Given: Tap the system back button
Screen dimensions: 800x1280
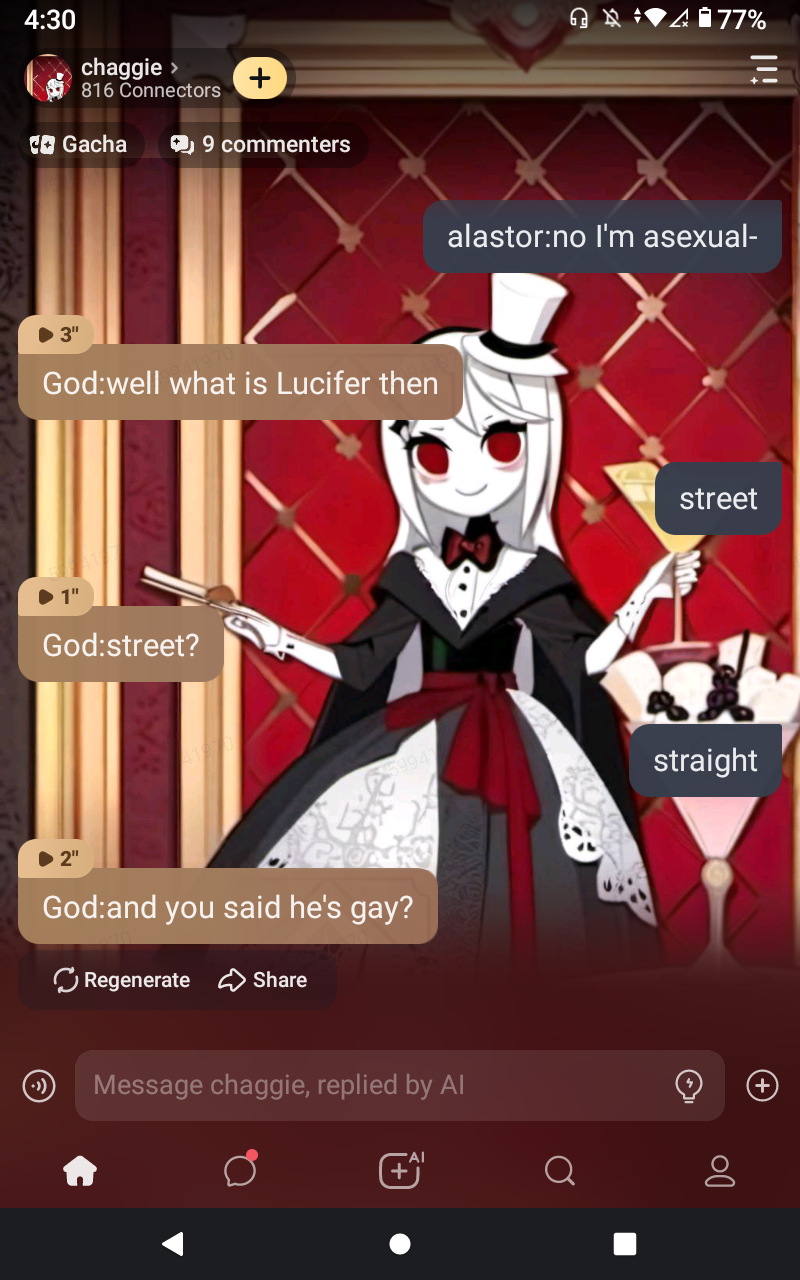Looking at the screenshot, I should click(173, 1244).
